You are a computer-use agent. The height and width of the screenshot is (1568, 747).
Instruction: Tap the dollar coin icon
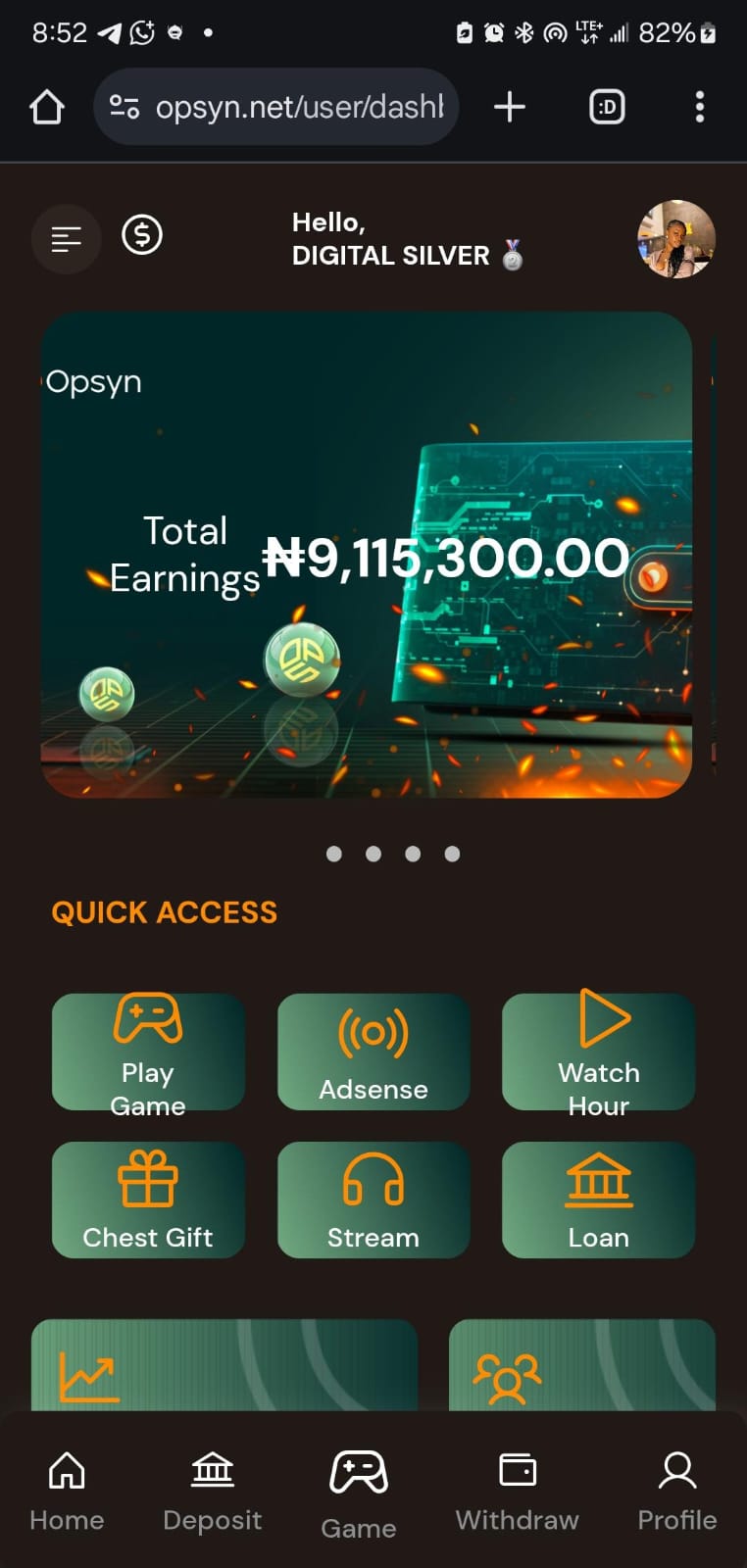[x=142, y=235]
